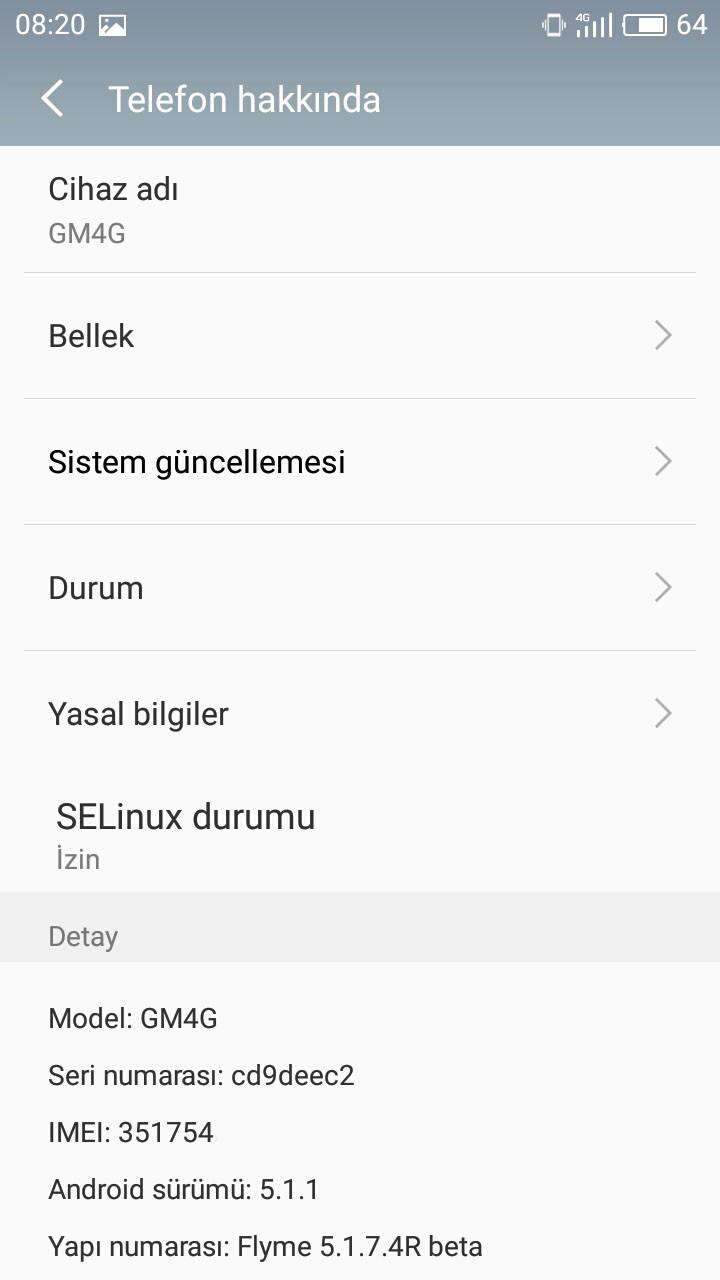Open Sistem güncellemesi
The height and width of the screenshot is (1280, 720).
[x=360, y=462]
